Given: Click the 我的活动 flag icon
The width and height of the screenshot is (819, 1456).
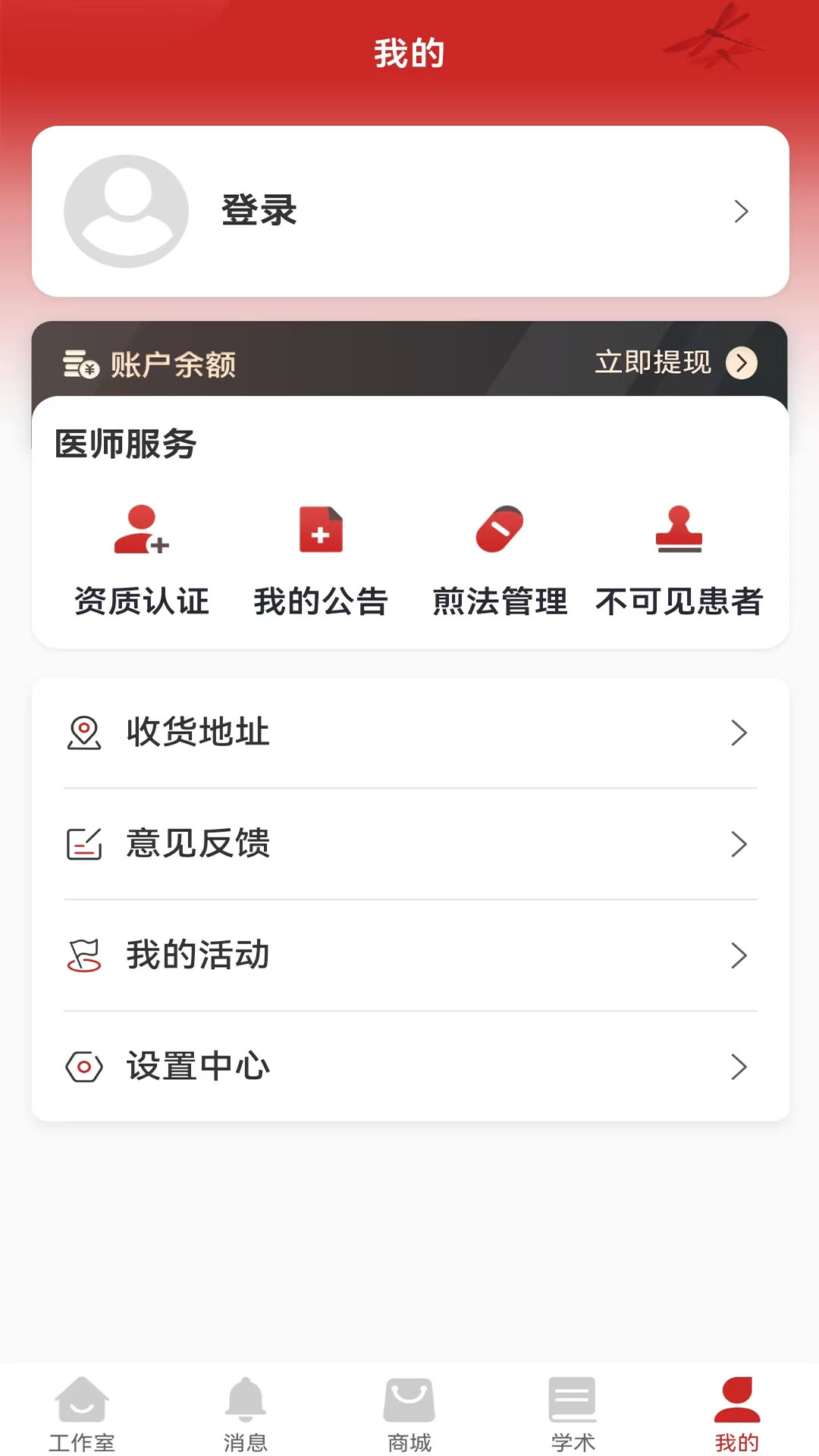Looking at the screenshot, I should pyautogui.click(x=83, y=955).
